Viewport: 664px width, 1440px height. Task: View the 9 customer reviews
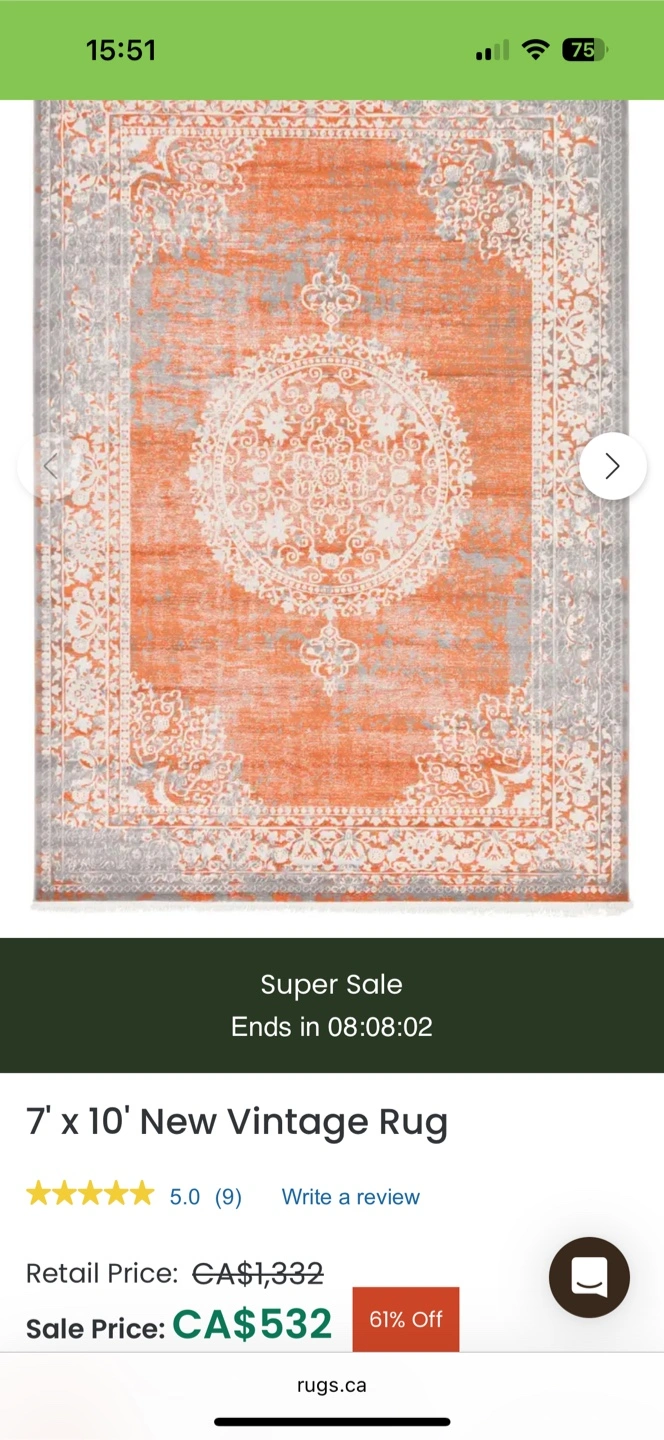click(x=228, y=1197)
